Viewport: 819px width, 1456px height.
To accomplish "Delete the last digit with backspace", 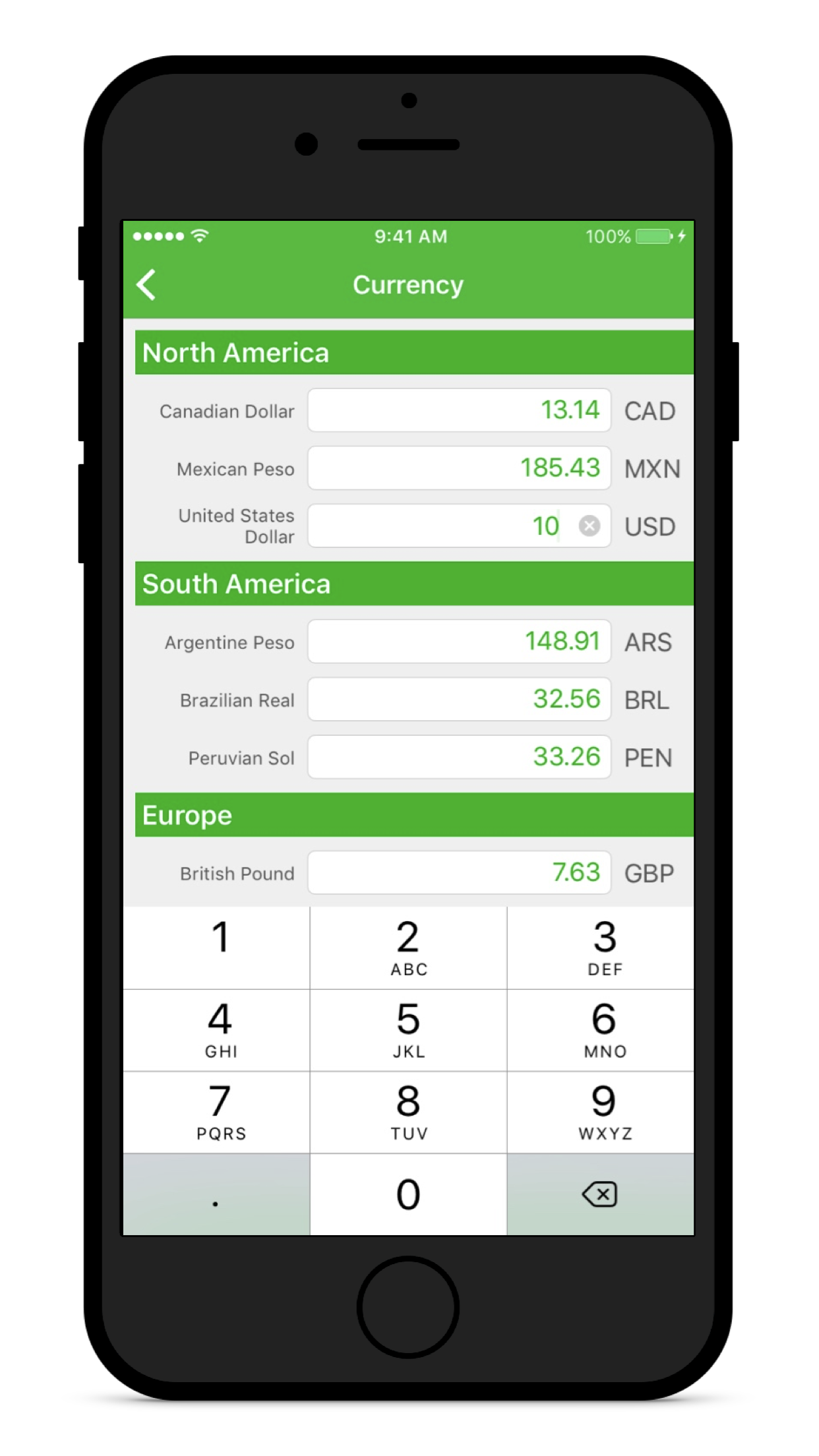I will coord(599,1194).
